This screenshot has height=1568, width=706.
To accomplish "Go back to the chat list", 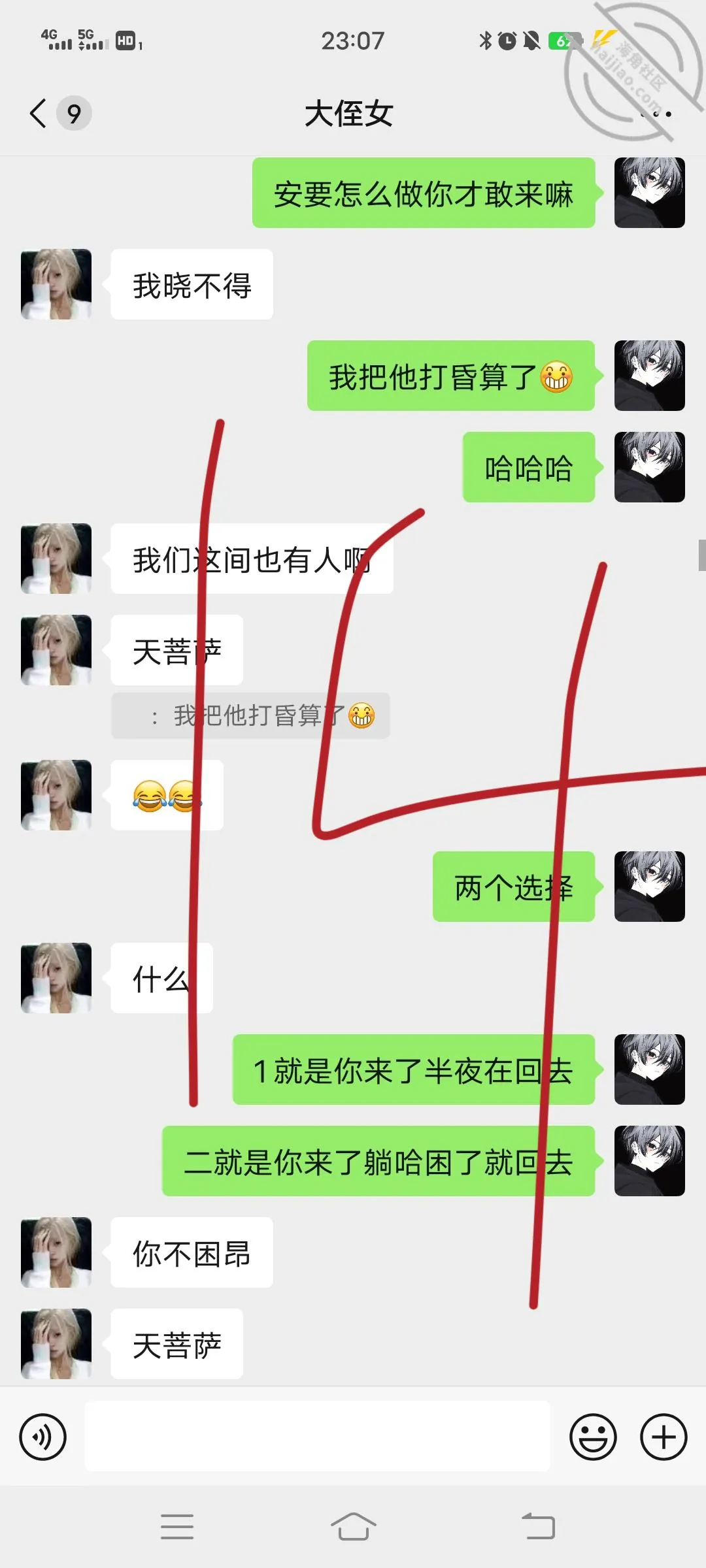I will pyautogui.click(x=39, y=114).
